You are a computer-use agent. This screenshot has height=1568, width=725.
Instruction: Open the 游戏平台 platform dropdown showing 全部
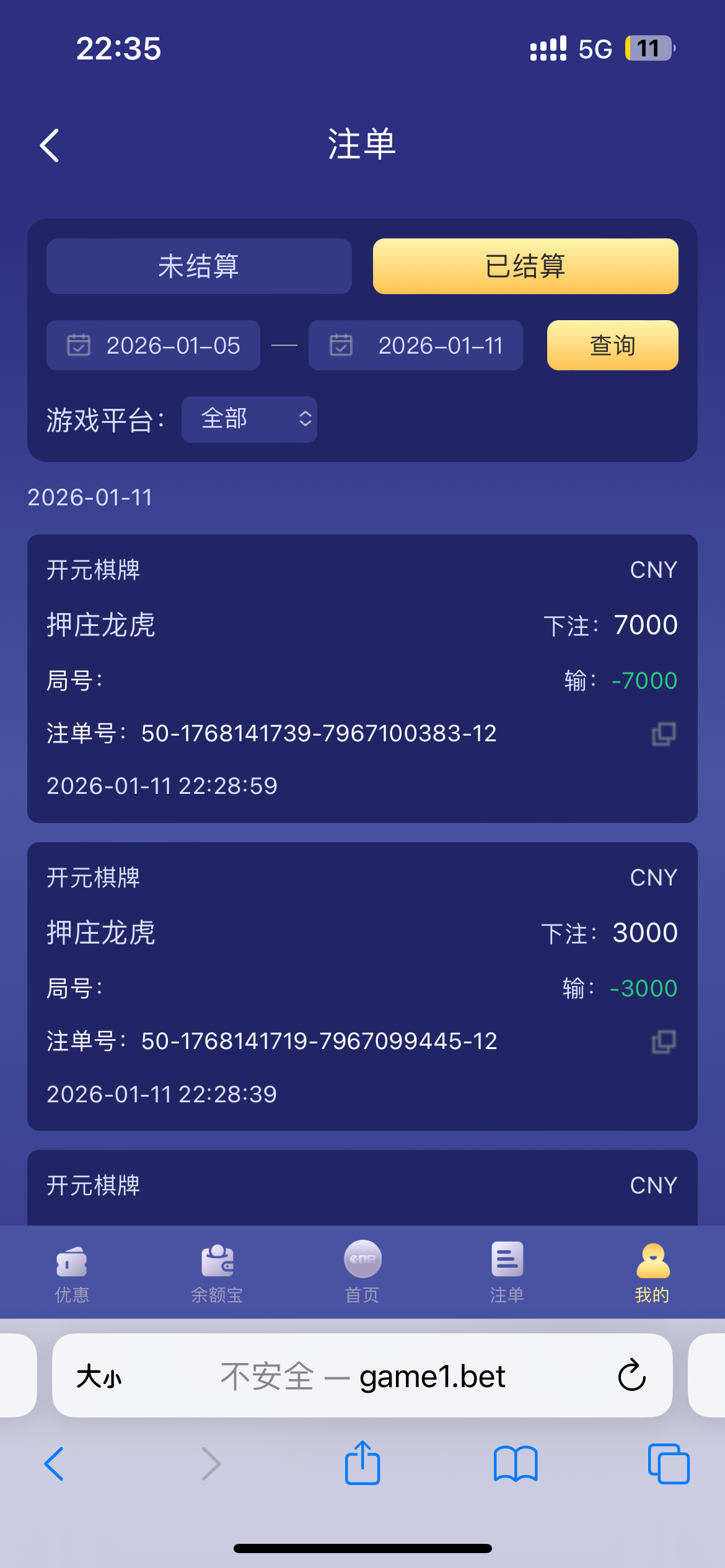point(249,419)
